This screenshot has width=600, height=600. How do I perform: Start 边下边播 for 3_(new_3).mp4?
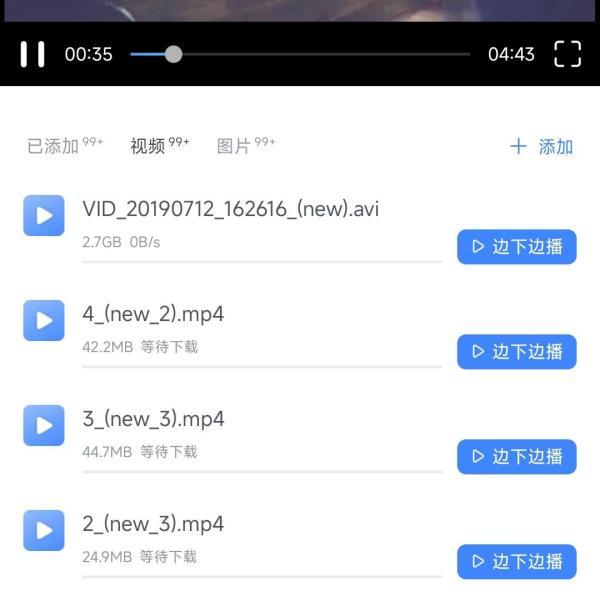516,457
